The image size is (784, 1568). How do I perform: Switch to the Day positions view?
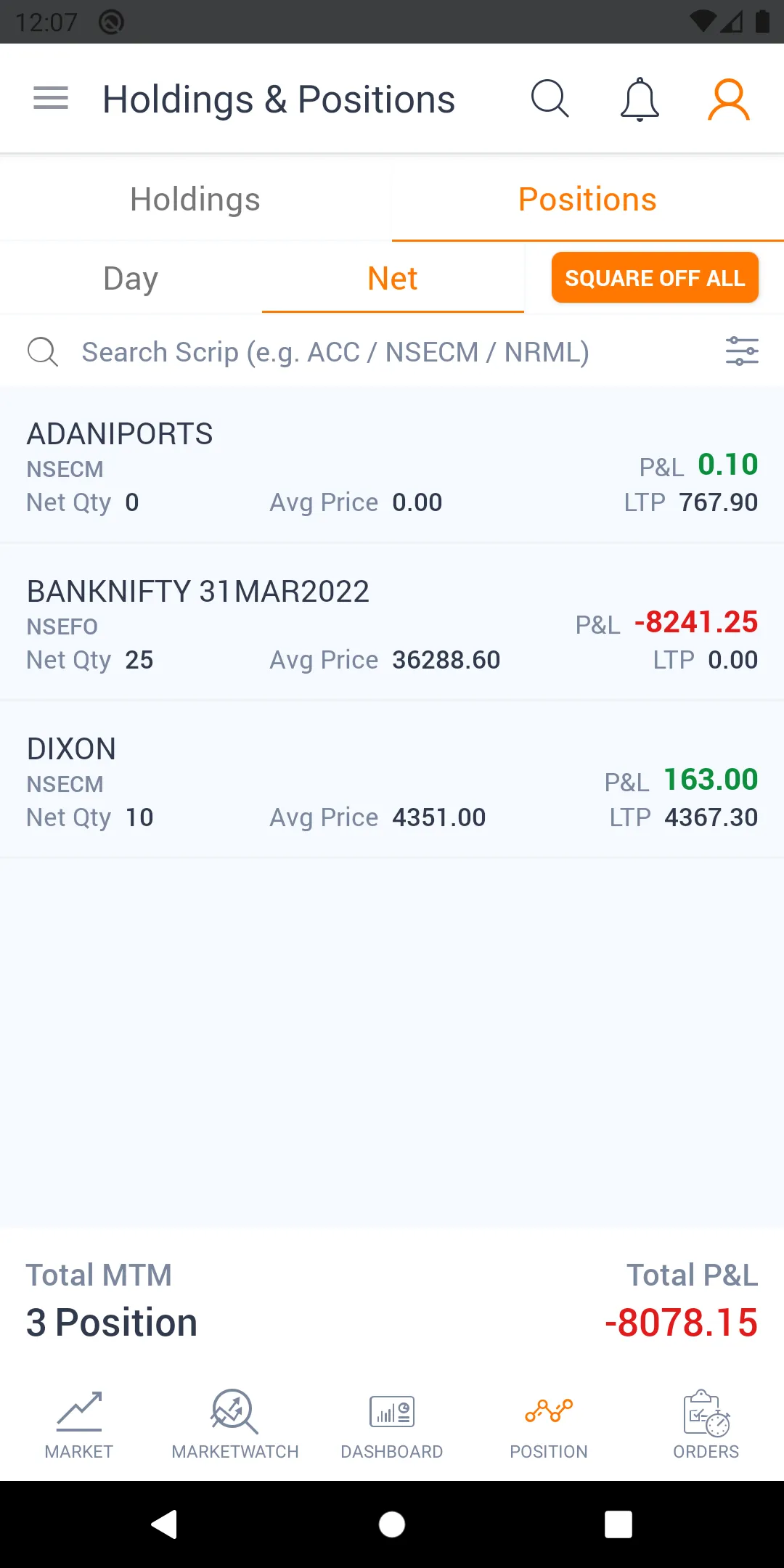click(x=130, y=277)
